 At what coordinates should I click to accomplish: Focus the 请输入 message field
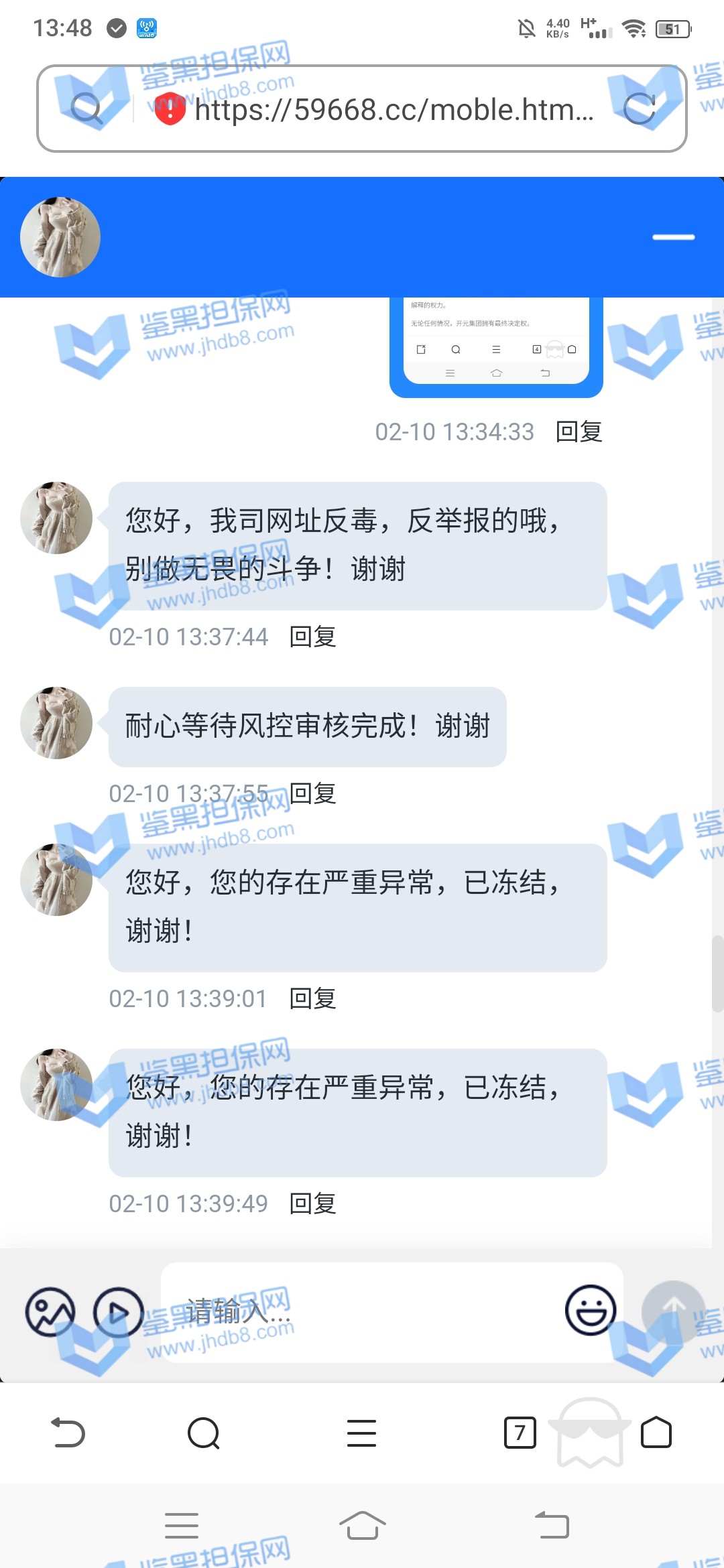[x=362, y=1312]
